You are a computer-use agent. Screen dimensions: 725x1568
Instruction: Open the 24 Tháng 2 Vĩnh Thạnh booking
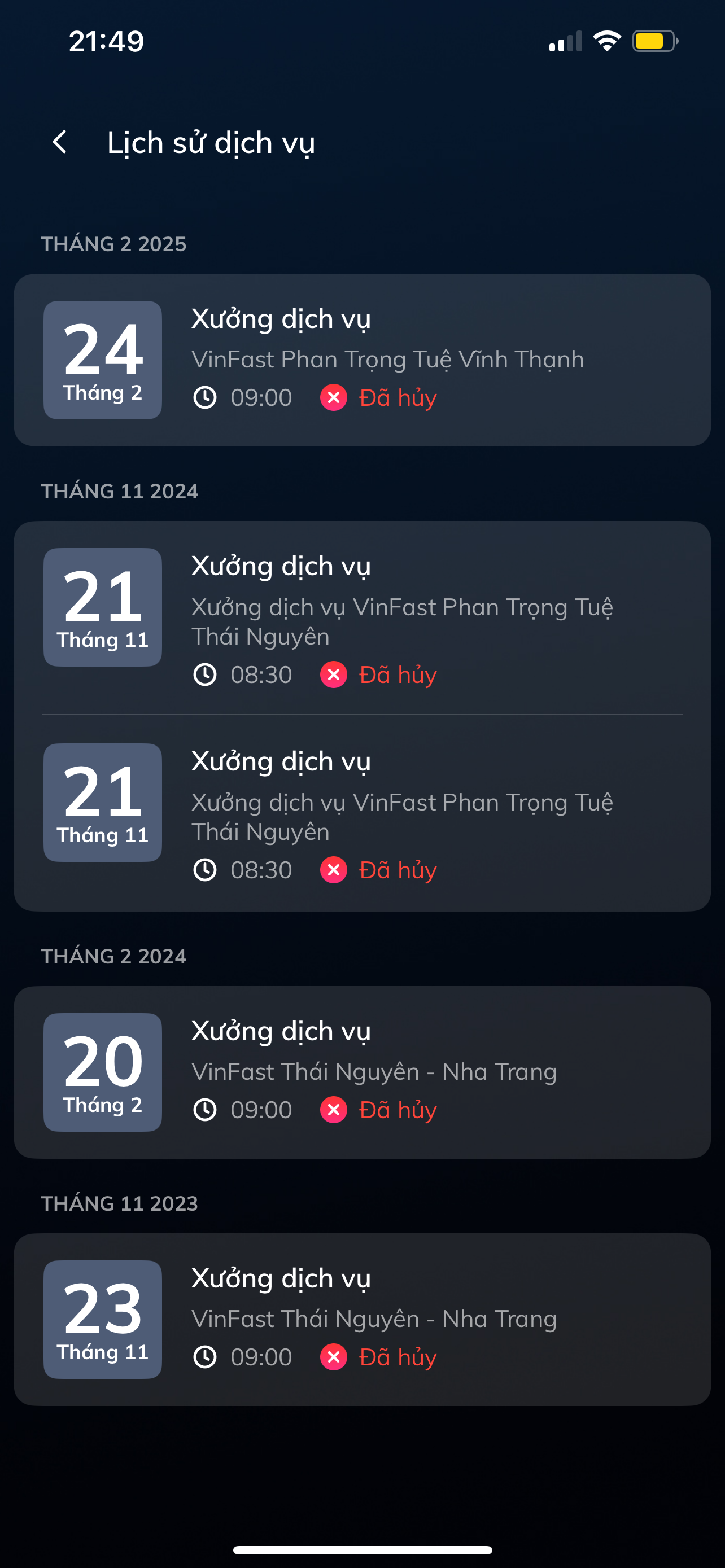pyautogui.click(x=362, y=360)
